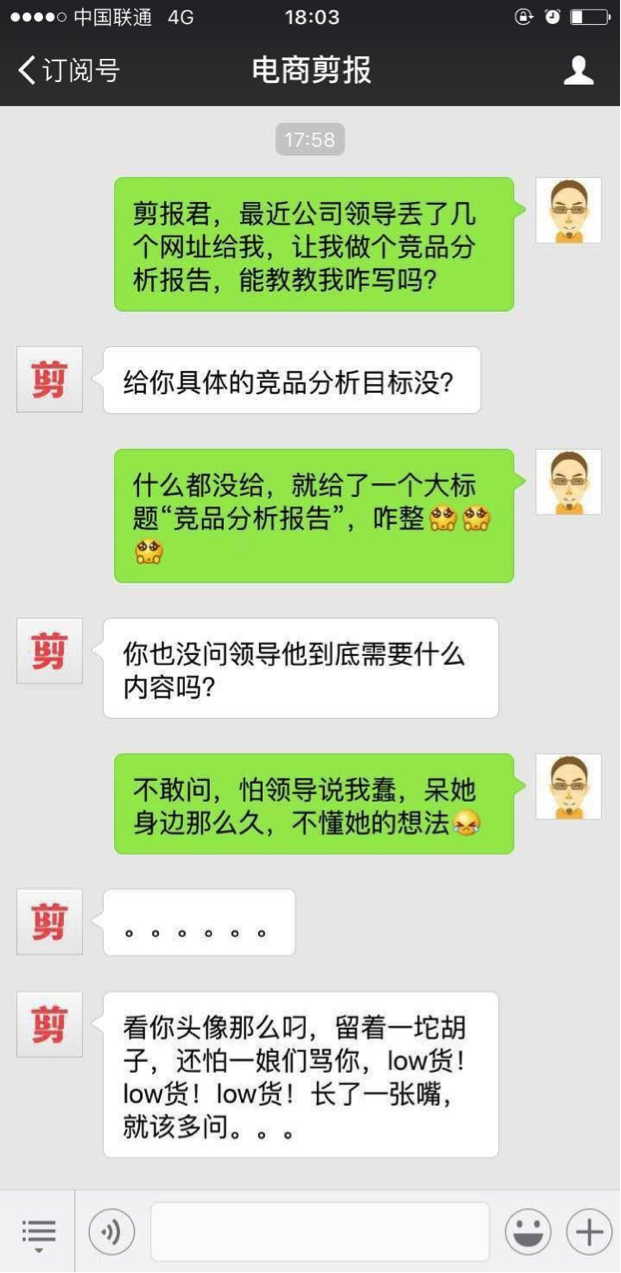621x1273 pixels.
Task: Open the plus attachments button
Action: (589, 1232)
